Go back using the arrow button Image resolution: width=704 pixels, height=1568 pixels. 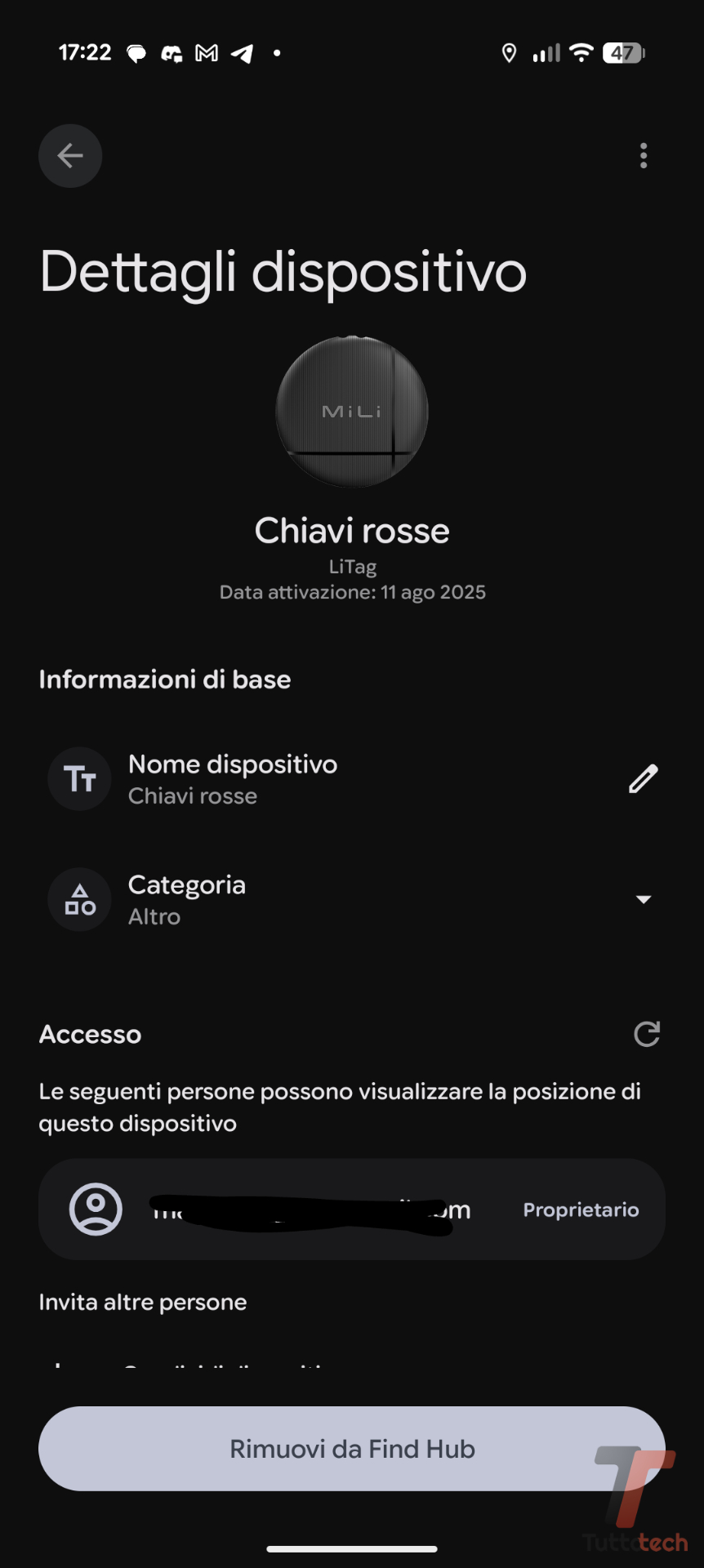tap(70, 156)
